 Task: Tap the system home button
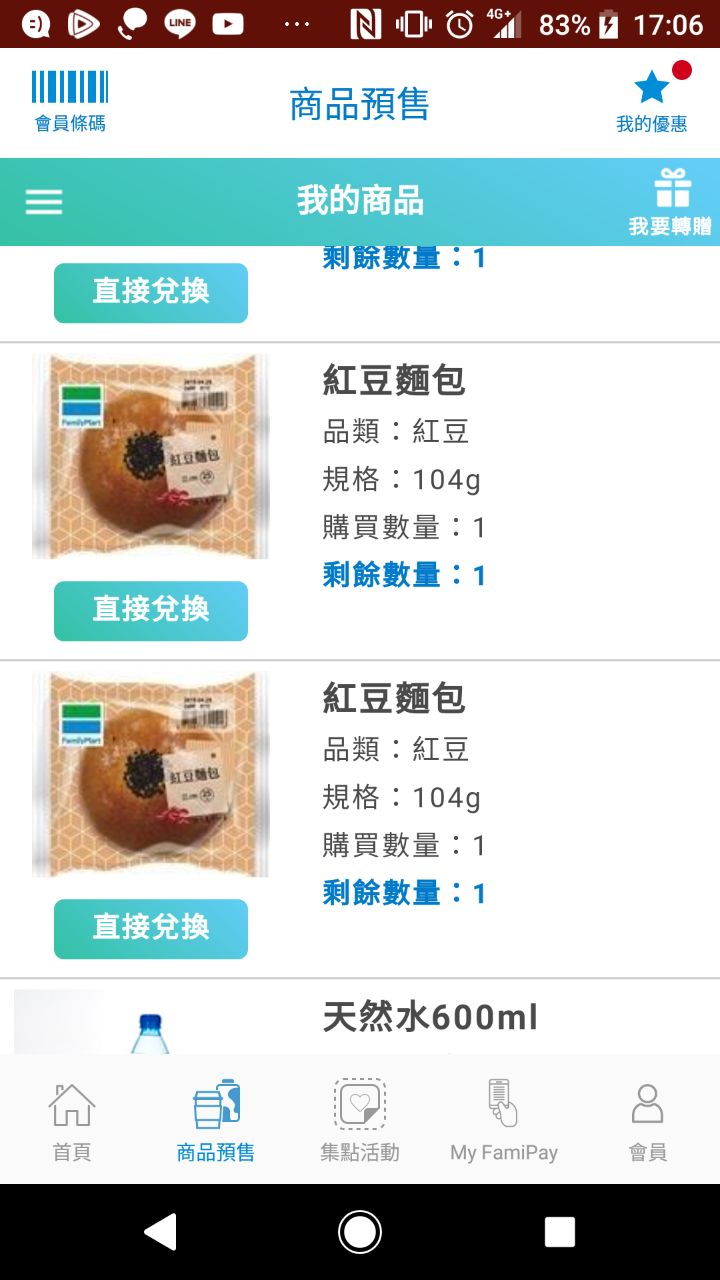click(360, 1232)
